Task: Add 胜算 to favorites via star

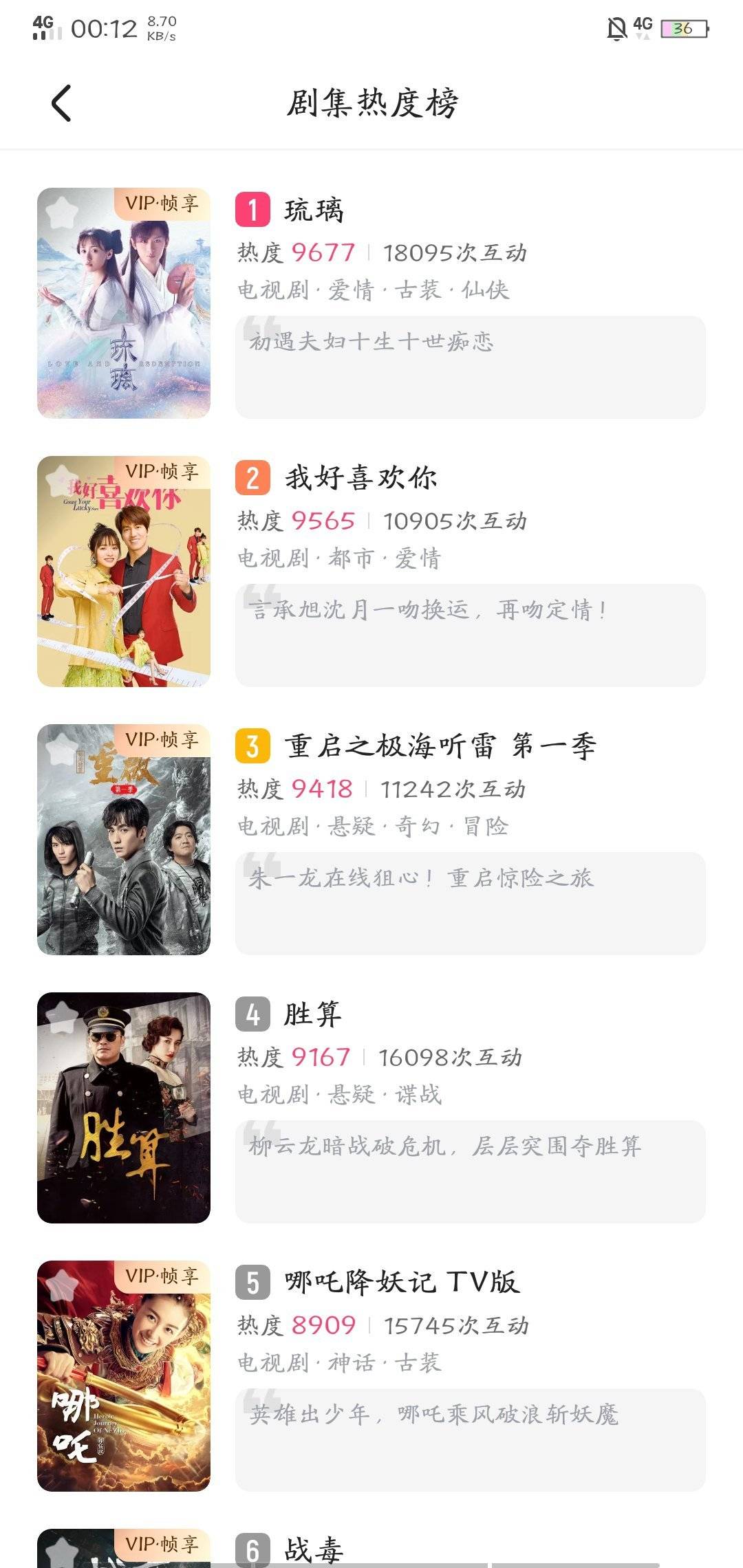Action: (62, 1017)
